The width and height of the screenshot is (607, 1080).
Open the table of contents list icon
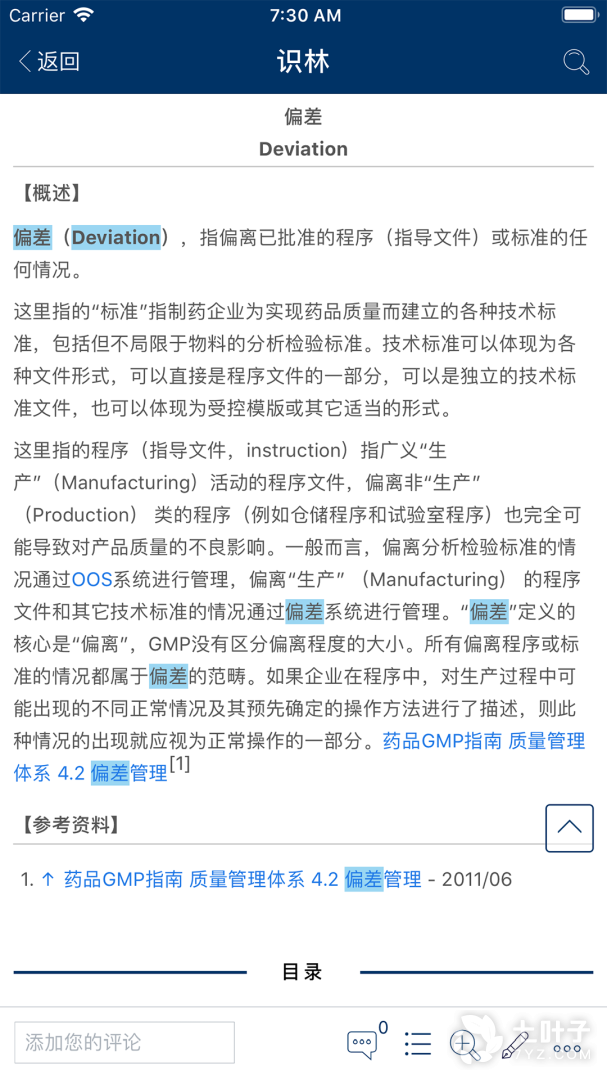[x=417, y=1044]
